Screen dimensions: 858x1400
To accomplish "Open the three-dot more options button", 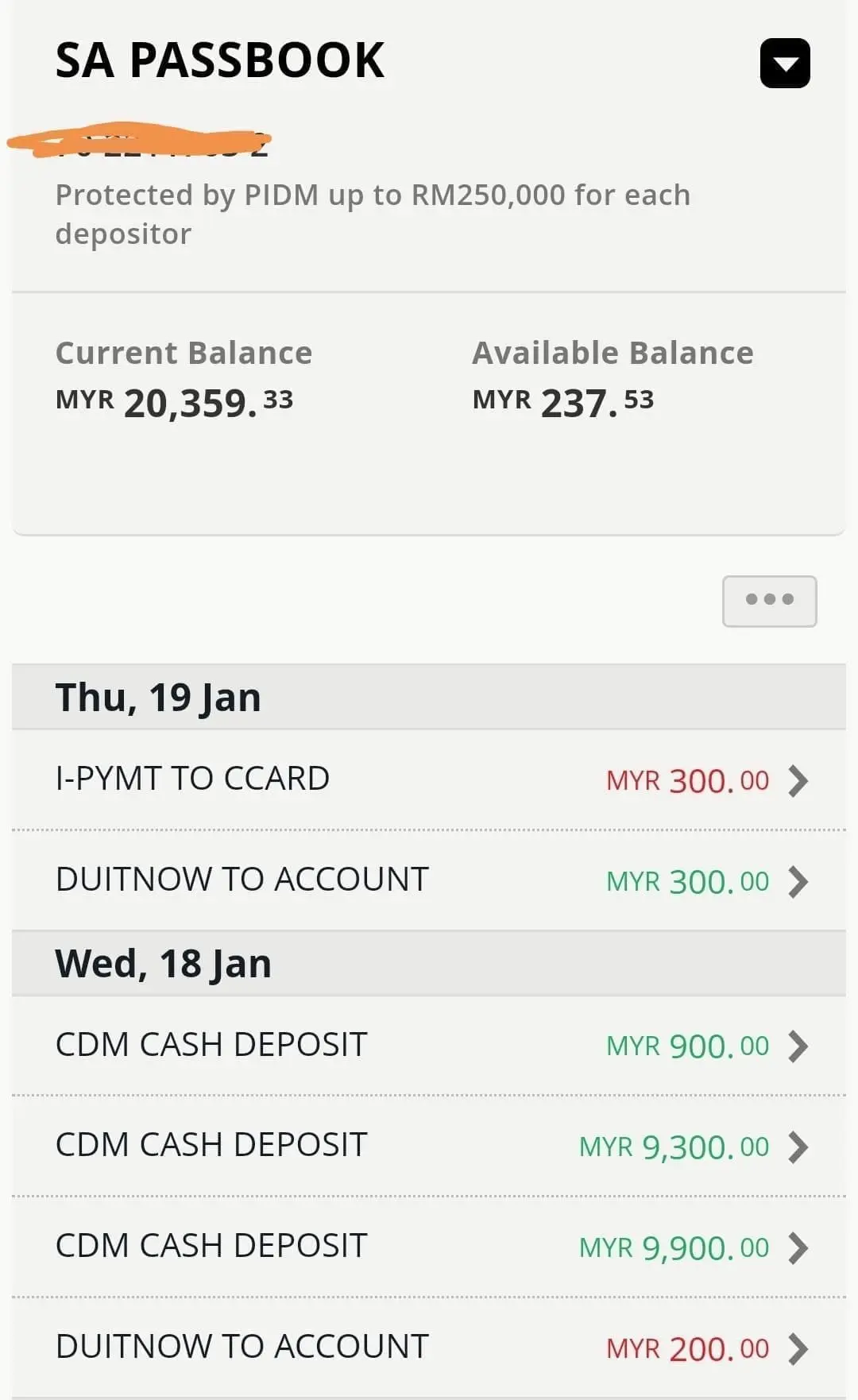I will 769,601.
